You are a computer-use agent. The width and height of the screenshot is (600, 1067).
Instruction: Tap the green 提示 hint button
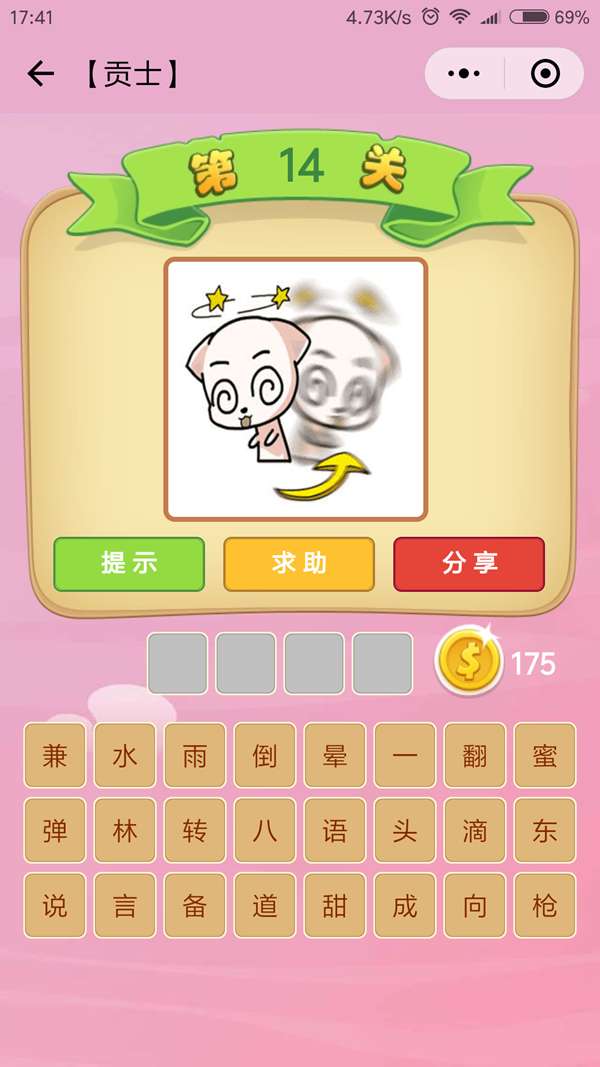(x=129, y=563)
